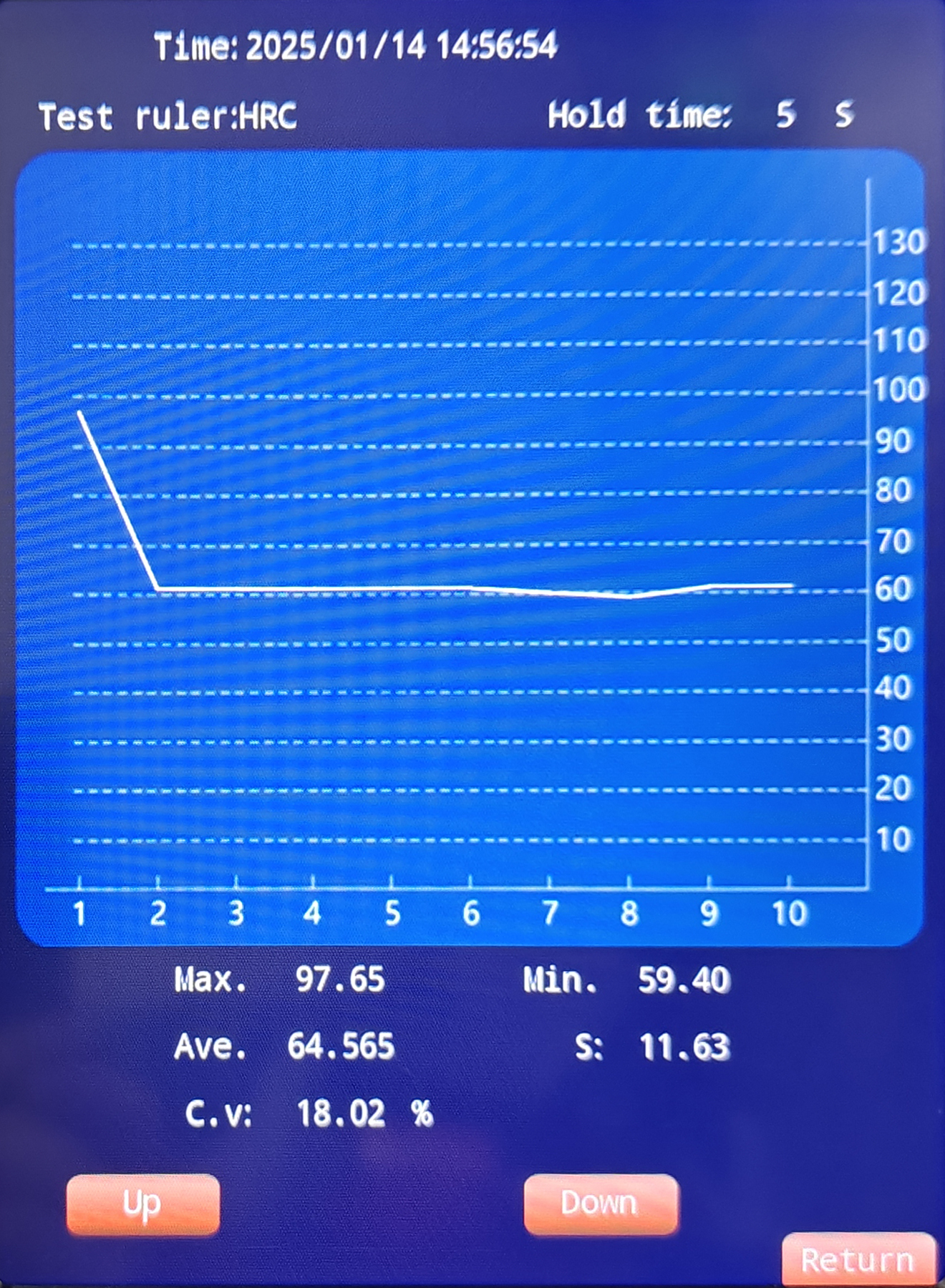Go back with the Return button

858,1260
